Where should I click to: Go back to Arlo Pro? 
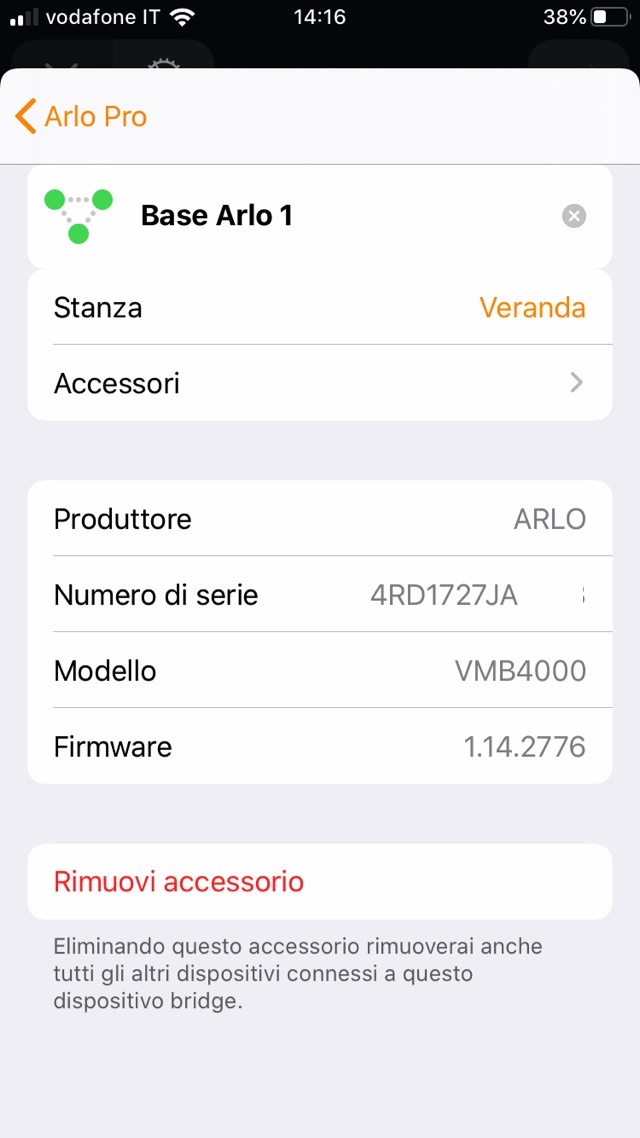[x=82, y=117]
